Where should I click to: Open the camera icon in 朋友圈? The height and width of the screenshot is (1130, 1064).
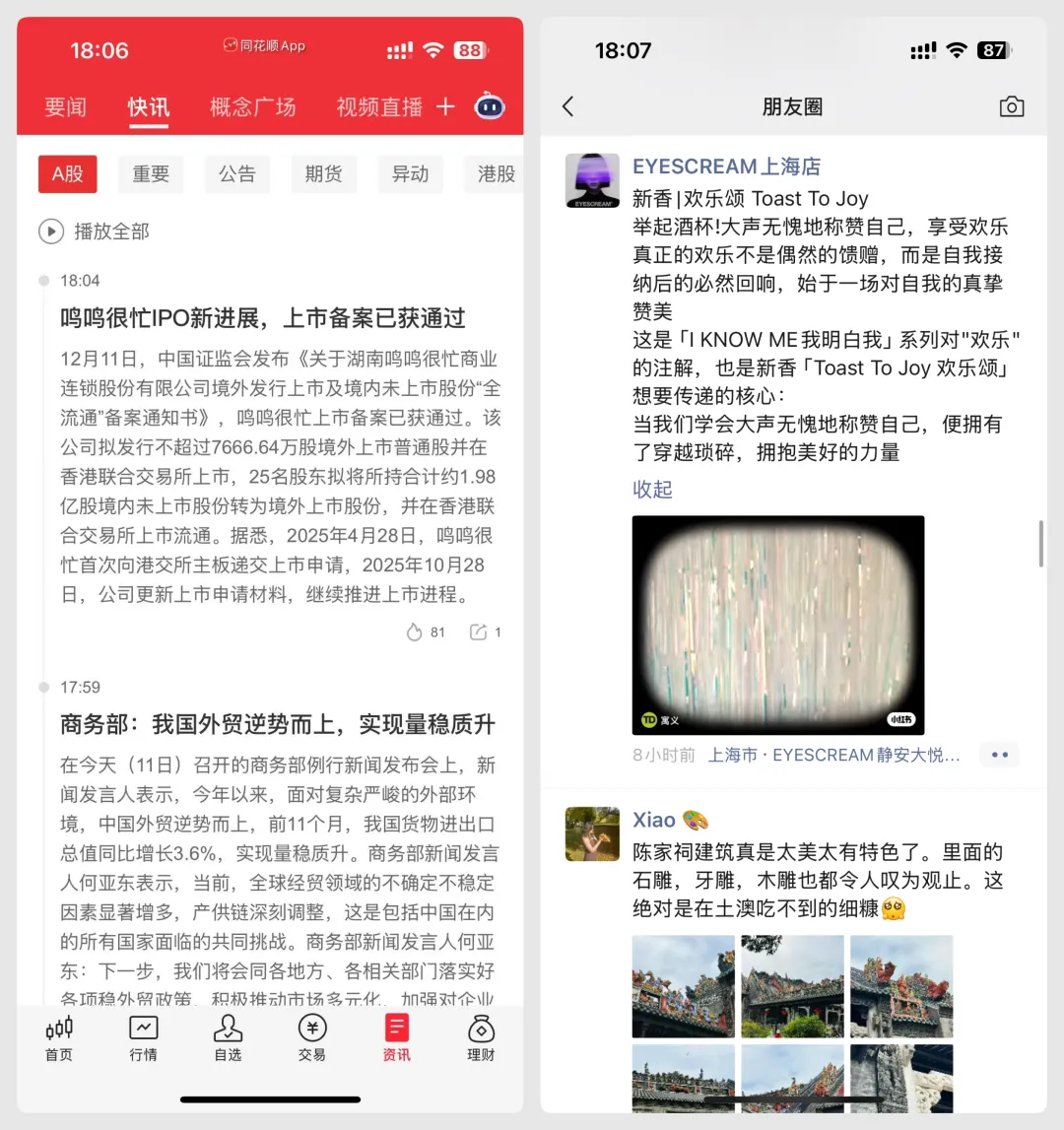pyautogui.click(x=1011, y=107)
